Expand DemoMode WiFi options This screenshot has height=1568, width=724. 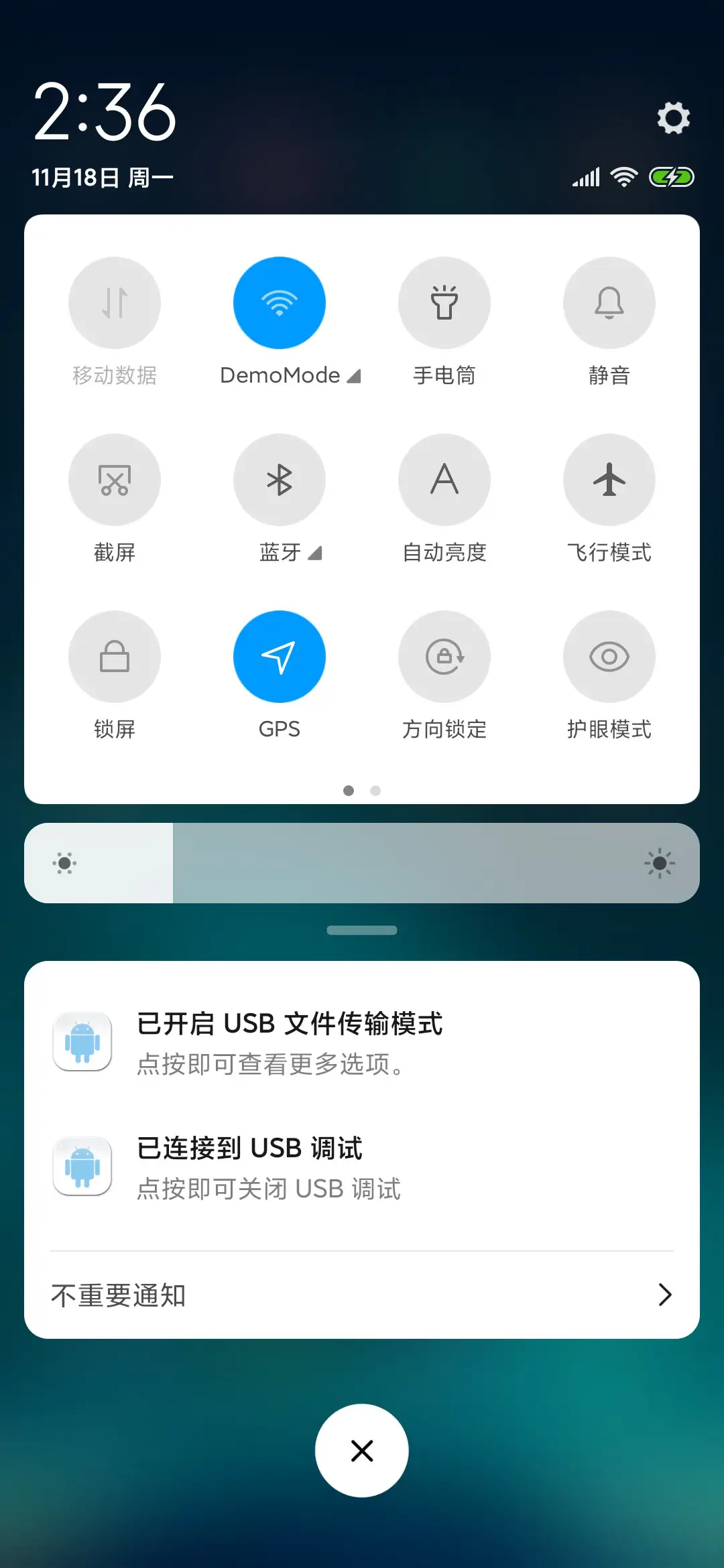pos(354,375)
